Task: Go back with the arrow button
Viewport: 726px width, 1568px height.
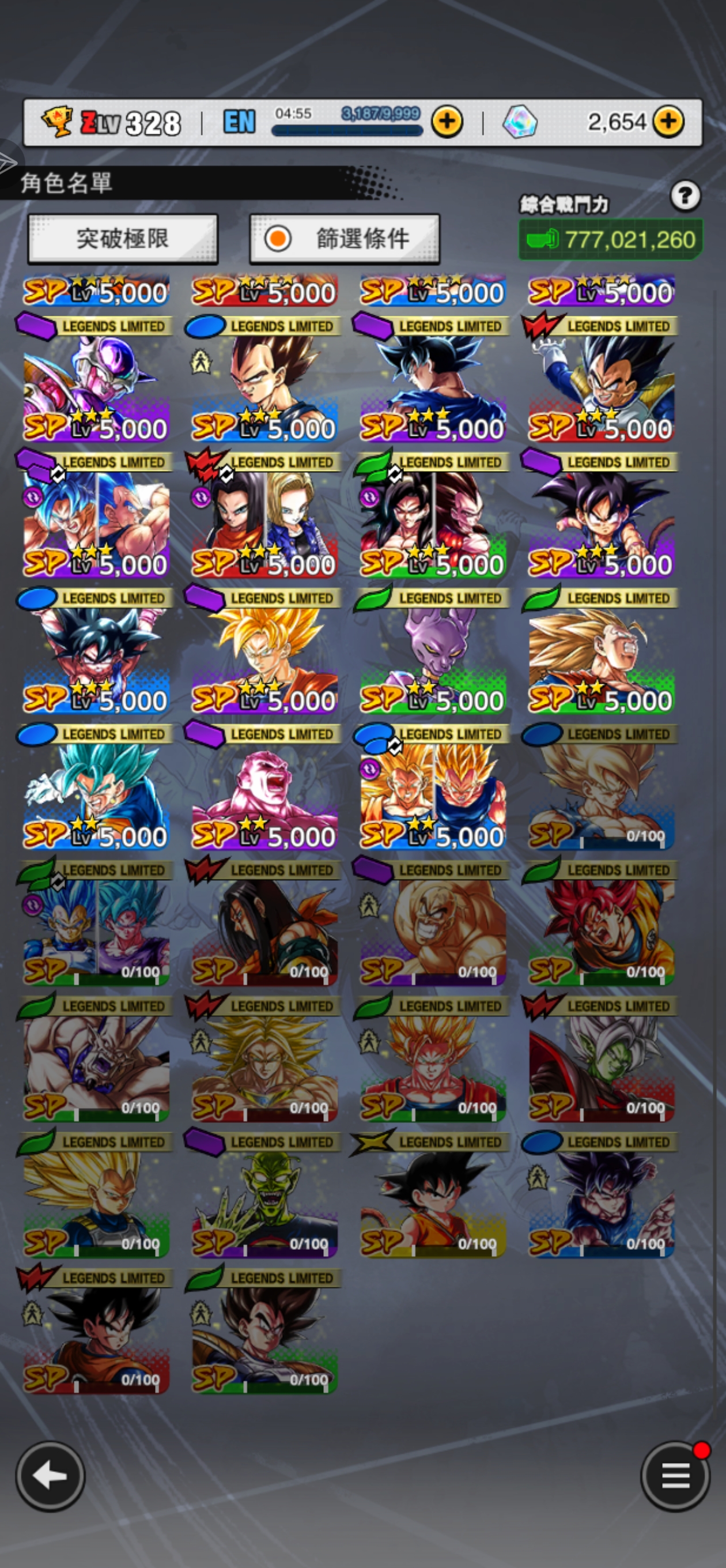Action: tap(50, 1476)
